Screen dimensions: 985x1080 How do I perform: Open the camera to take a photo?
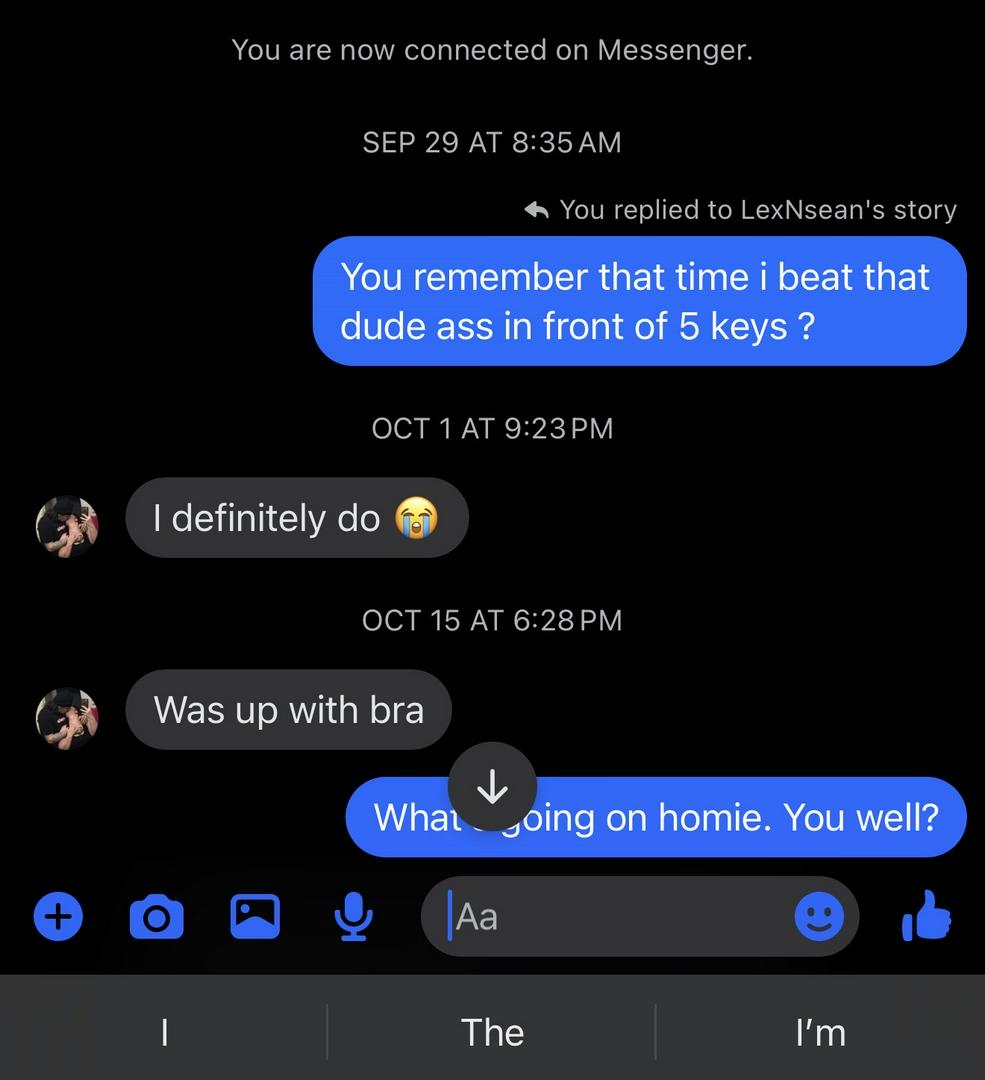tap(157, 916)
